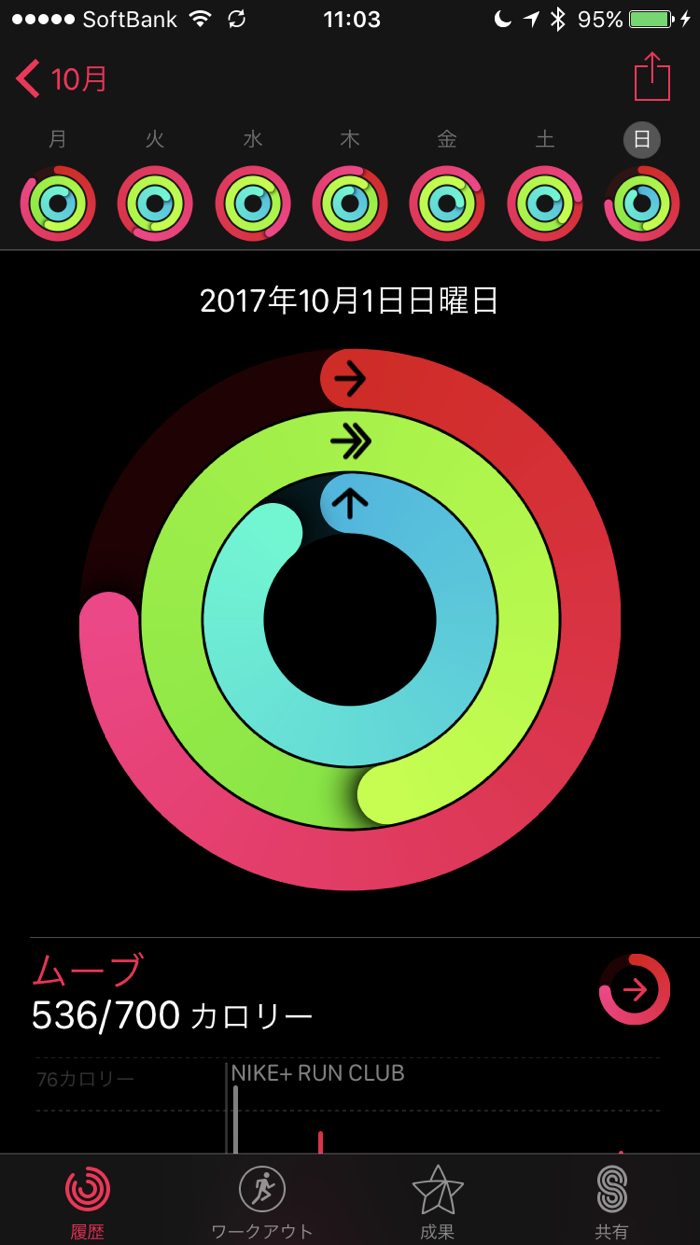Open the 成果 achievements tab
This screenshot has height=1245, width=700.
click(x=437, y=1200)
